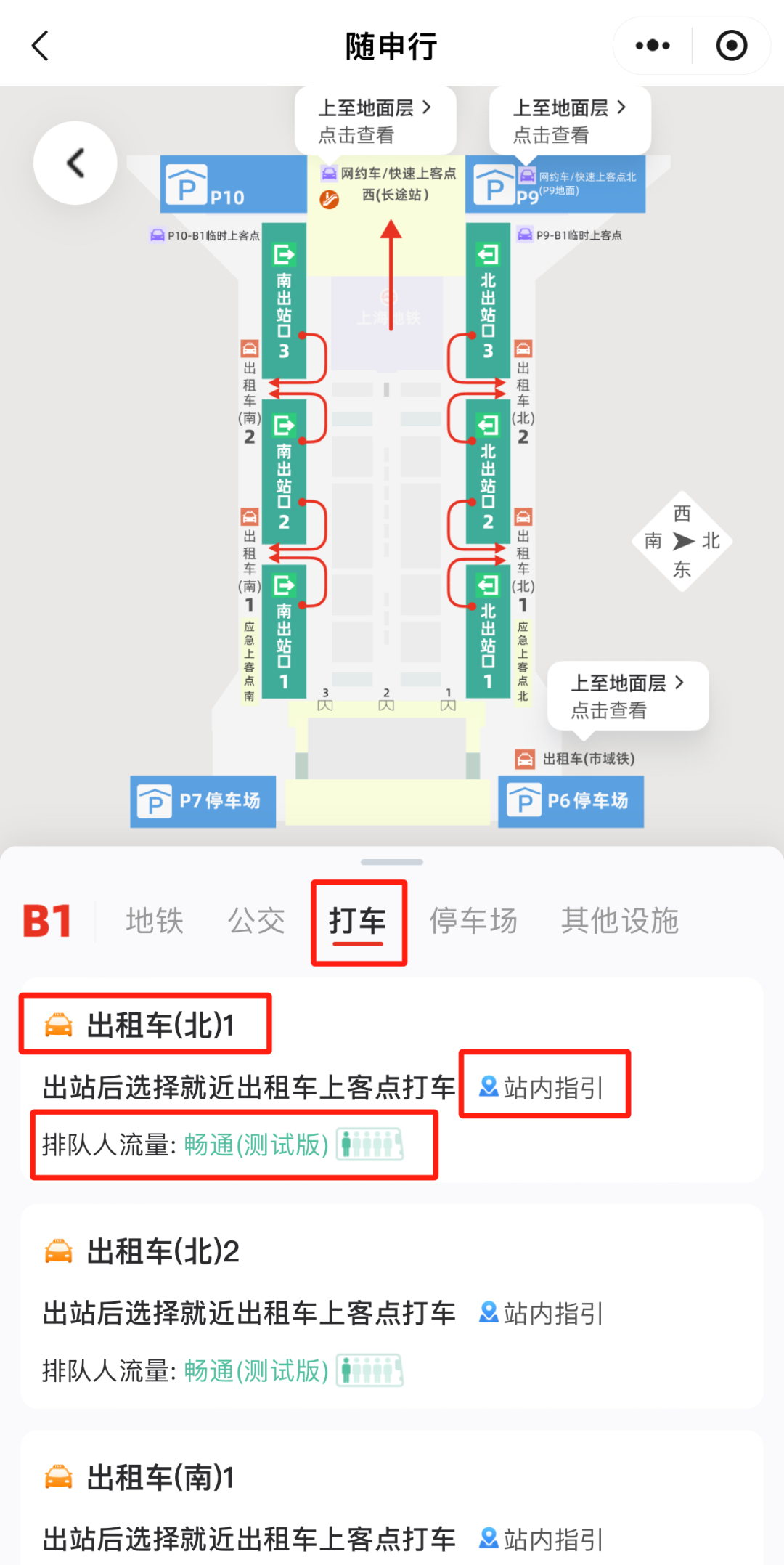The height and width of the screenshot is (1565, 784).
Task: Tap the P6停车场 marker on the map
Action: pos(571,801)
